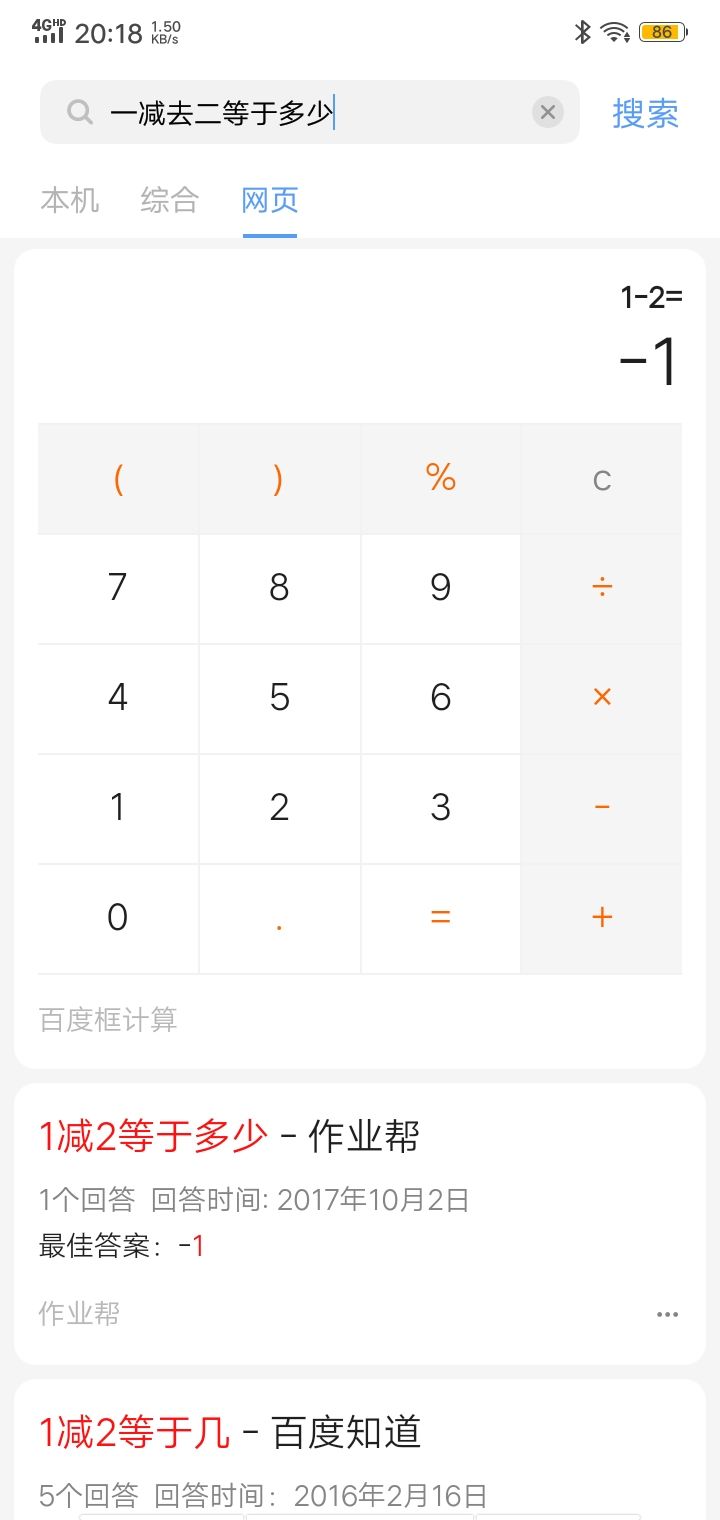
Task: Tap digit 0 on the calculator
Action: 118,918
